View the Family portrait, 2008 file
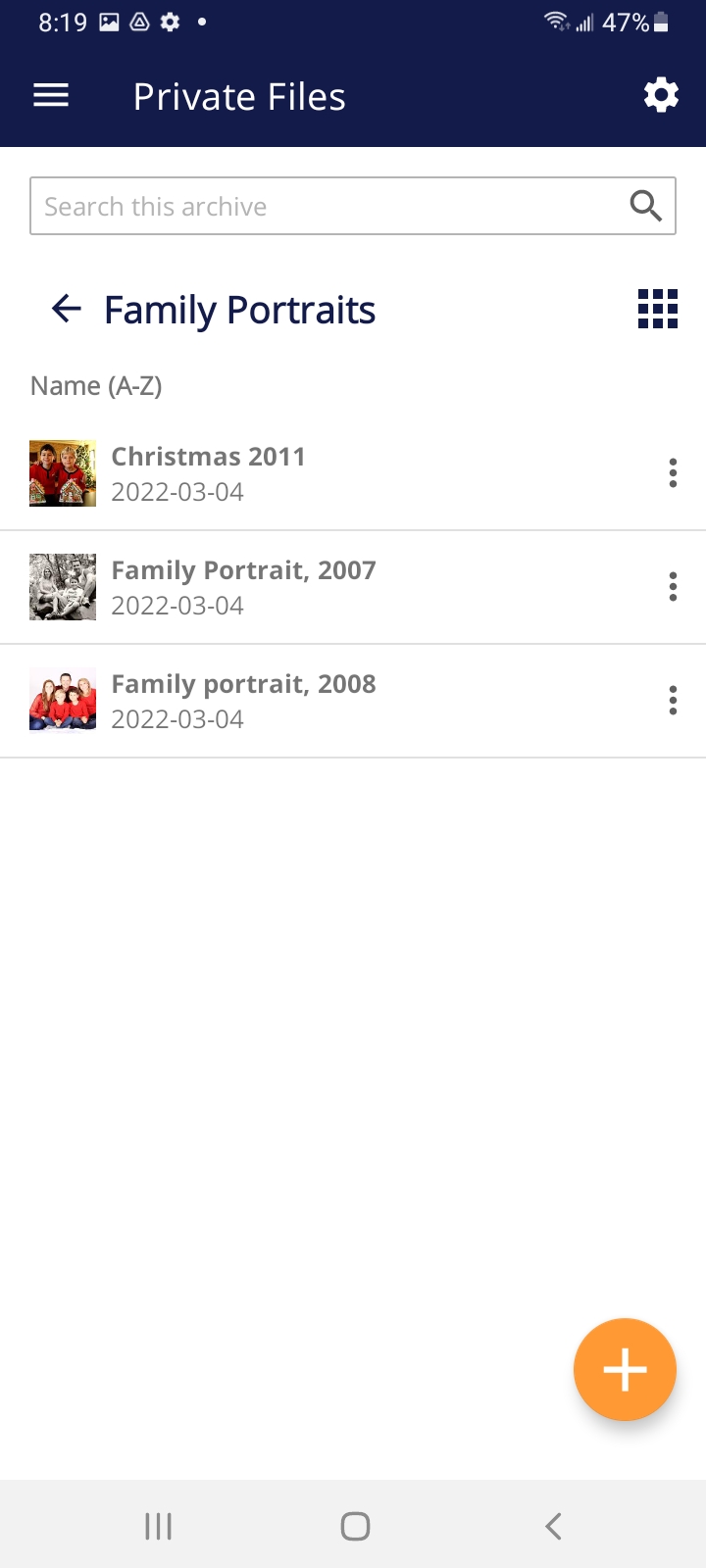The image size is (706, 1568). click(243, 701)
